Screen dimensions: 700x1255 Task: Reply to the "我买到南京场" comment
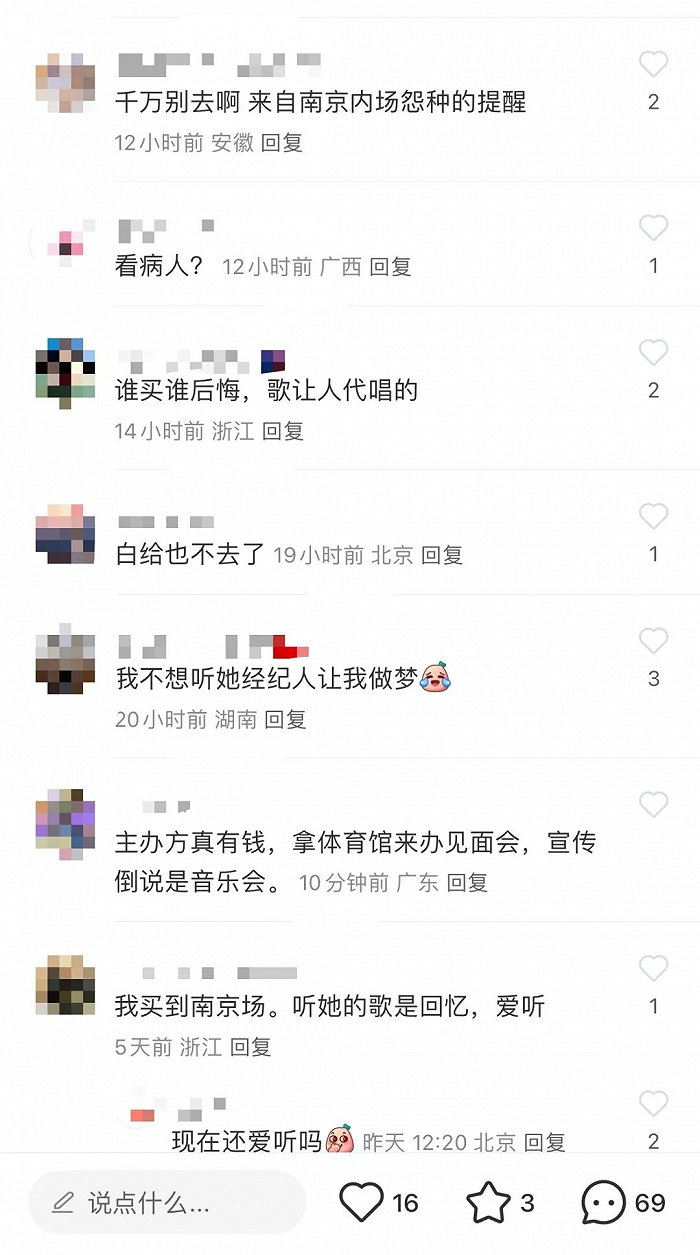[250, 1047]
